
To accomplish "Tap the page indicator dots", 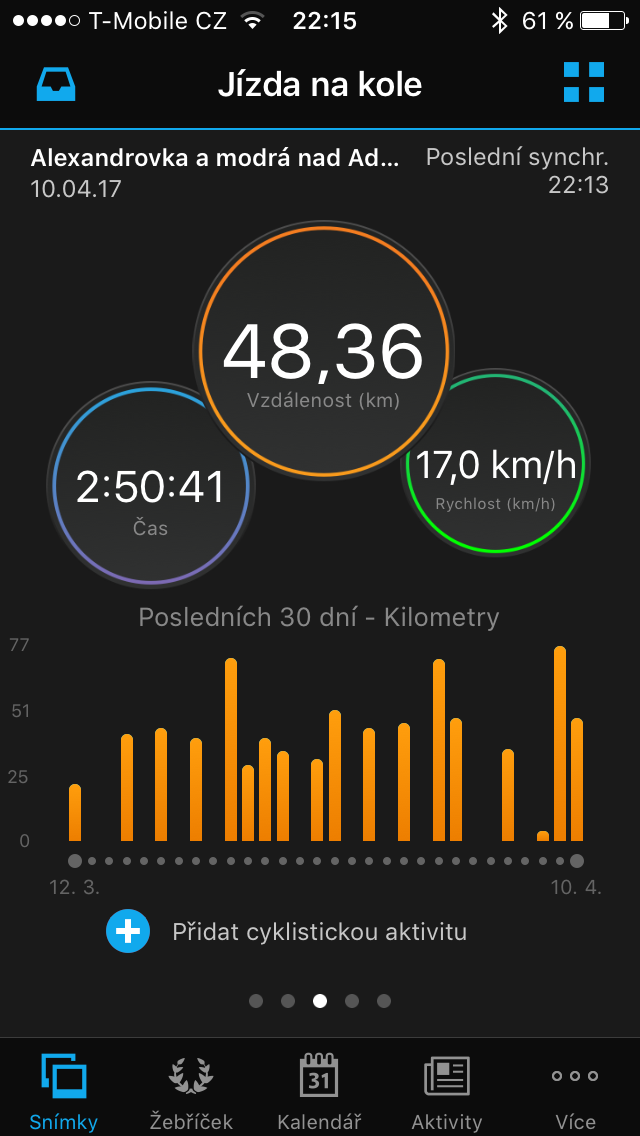I will (320, 1001).
